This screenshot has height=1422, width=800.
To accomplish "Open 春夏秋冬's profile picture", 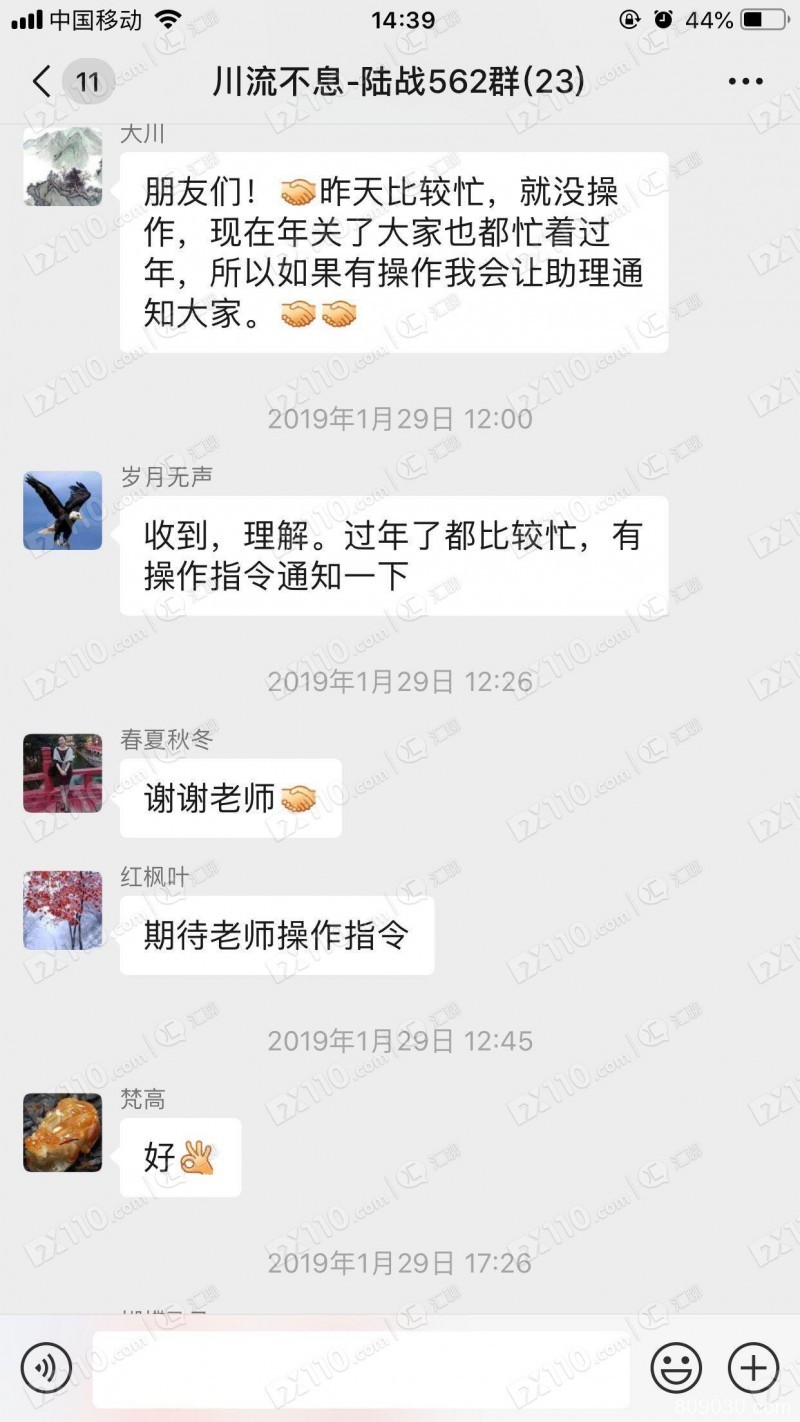I will pyautogui.click(x=63, y=773).
